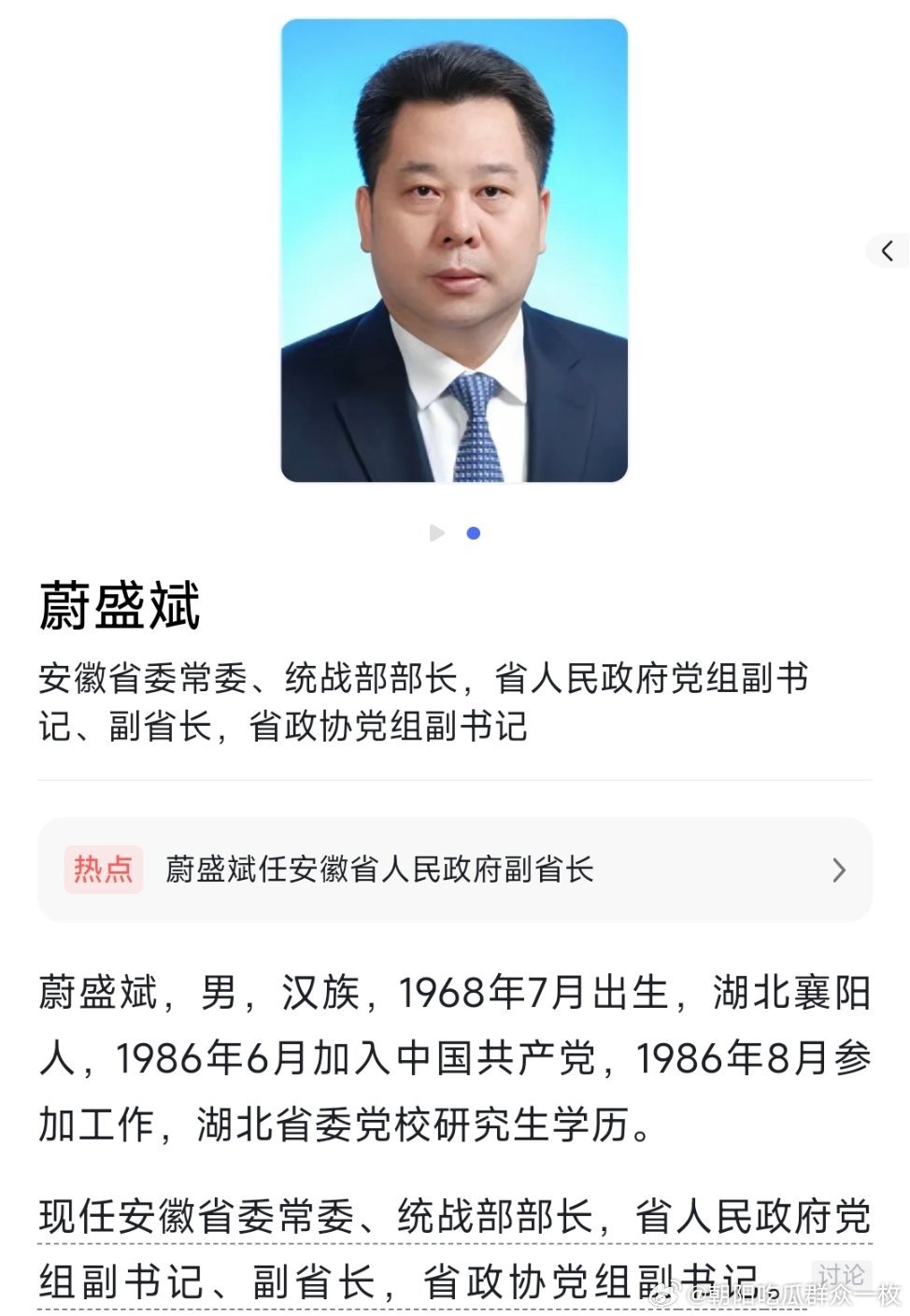The width and height of the screenshot is (910, 1316).
Task: Tap the 讨论 discussion button
Action: click(x=842, y=1275)
